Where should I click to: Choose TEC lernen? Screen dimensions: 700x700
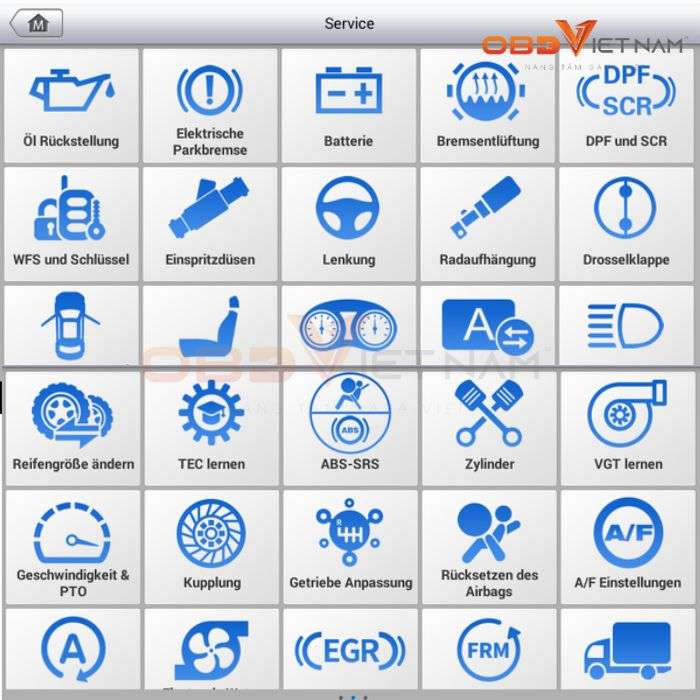point(211,428)
